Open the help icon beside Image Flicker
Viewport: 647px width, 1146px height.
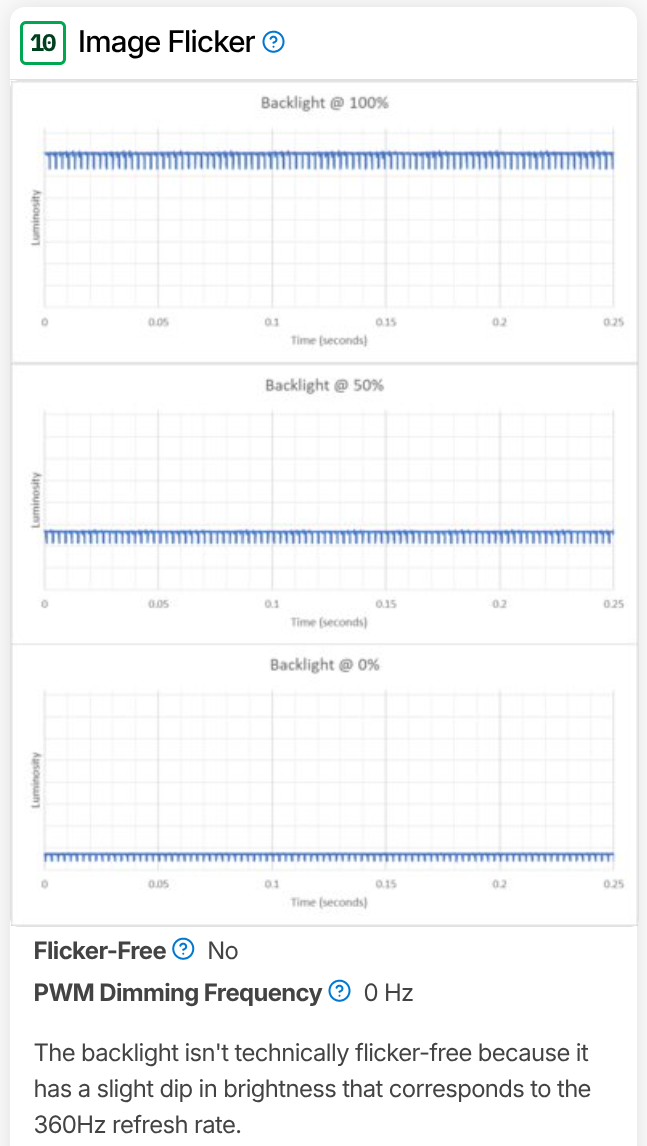tap(273, 43)
